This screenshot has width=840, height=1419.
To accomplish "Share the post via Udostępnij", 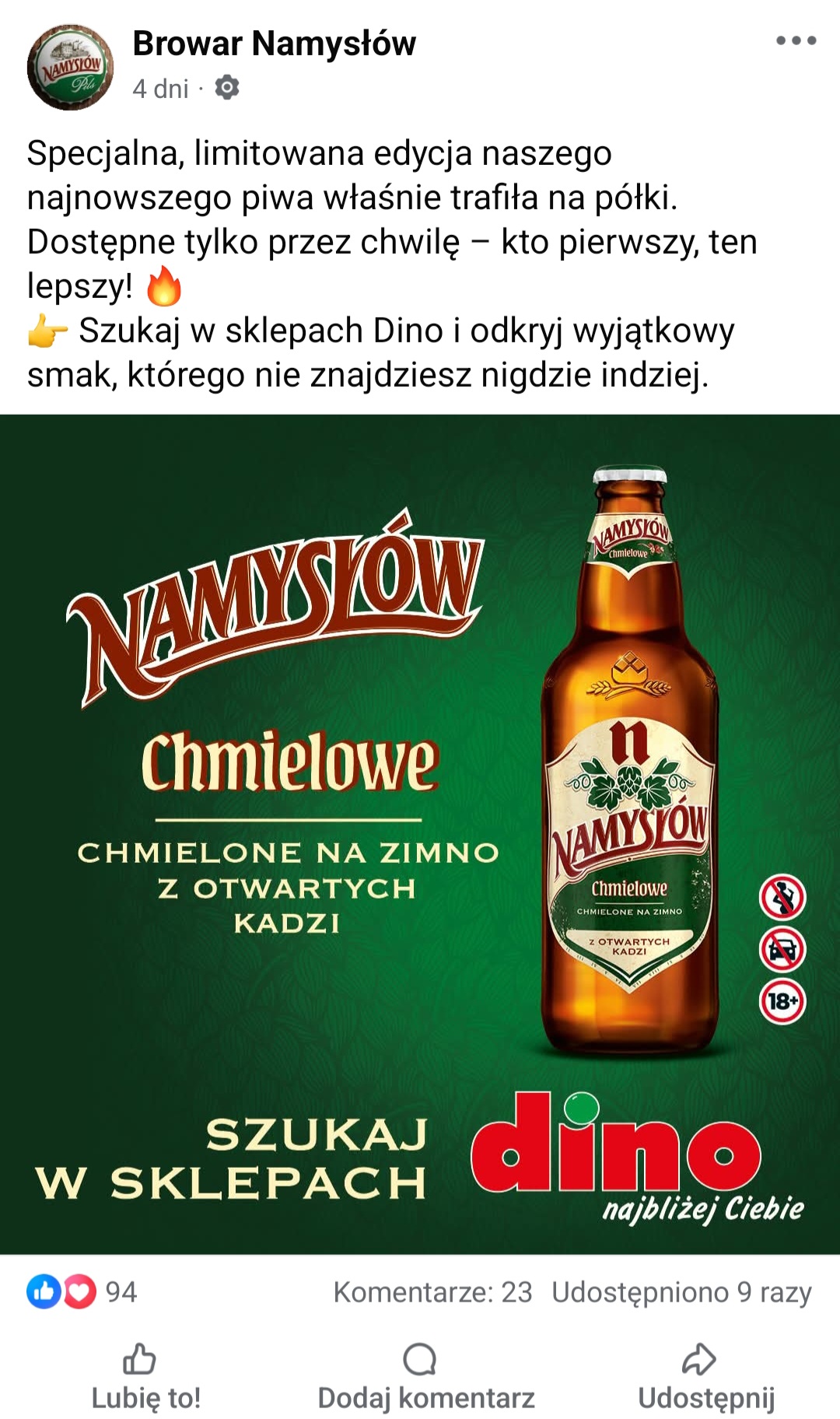I will [x=705, y=1377].
